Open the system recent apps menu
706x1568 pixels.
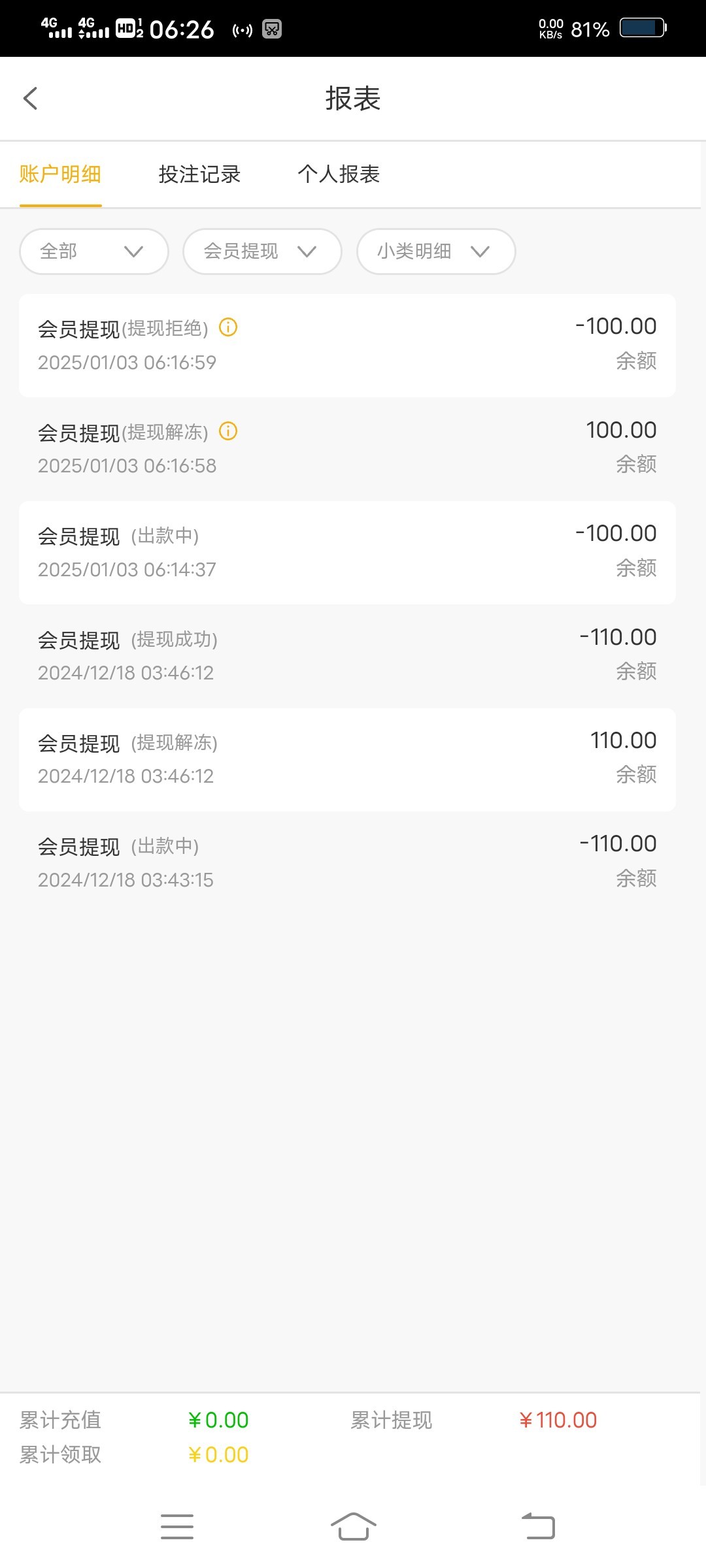177,1527
